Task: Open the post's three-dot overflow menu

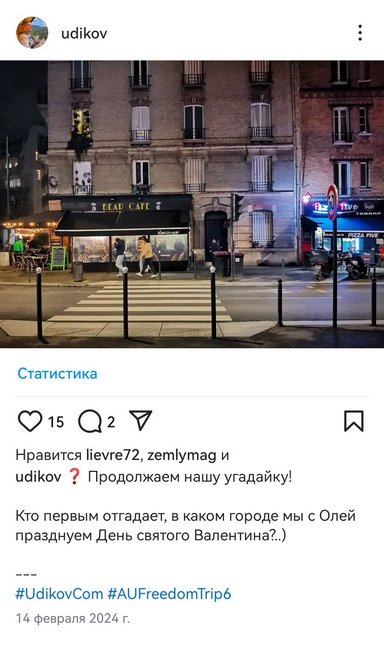Action: pos(360,33)
